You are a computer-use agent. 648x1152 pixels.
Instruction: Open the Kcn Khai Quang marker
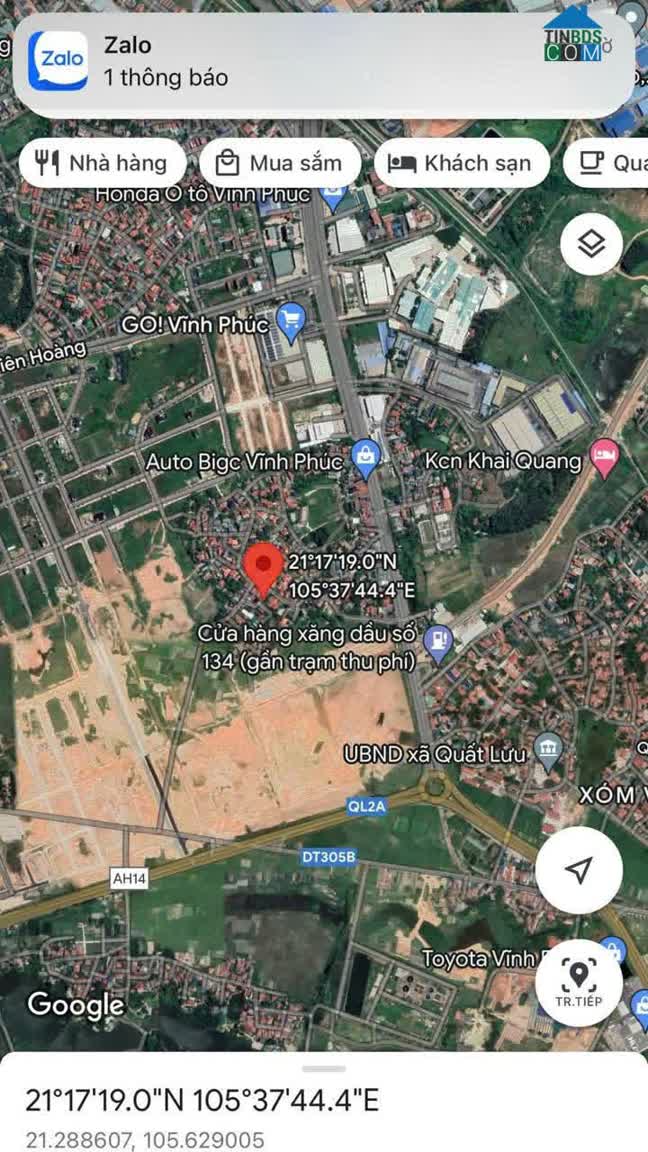pos(605,458)
